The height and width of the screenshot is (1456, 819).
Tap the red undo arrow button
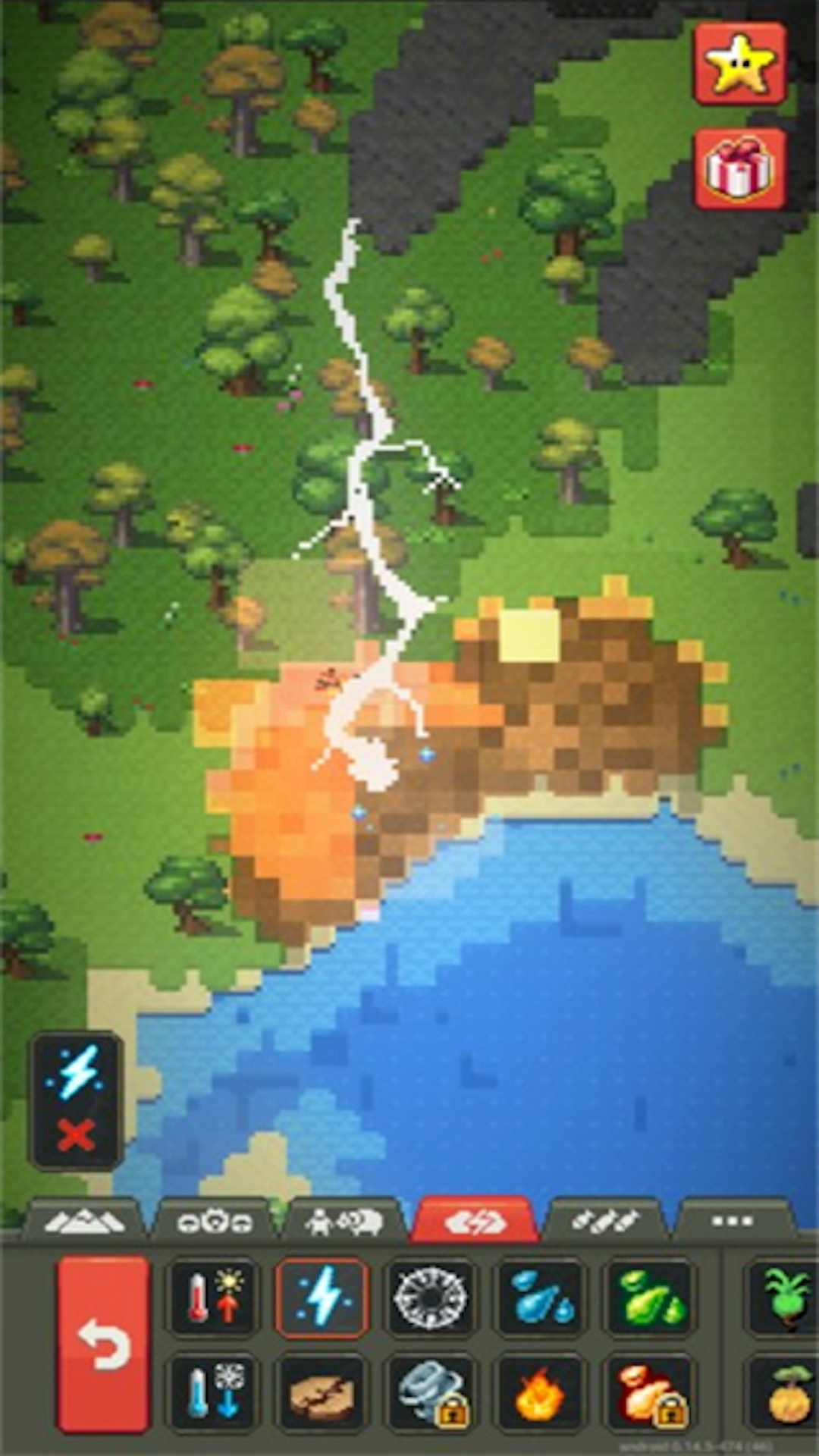(x=104, y=1344)
